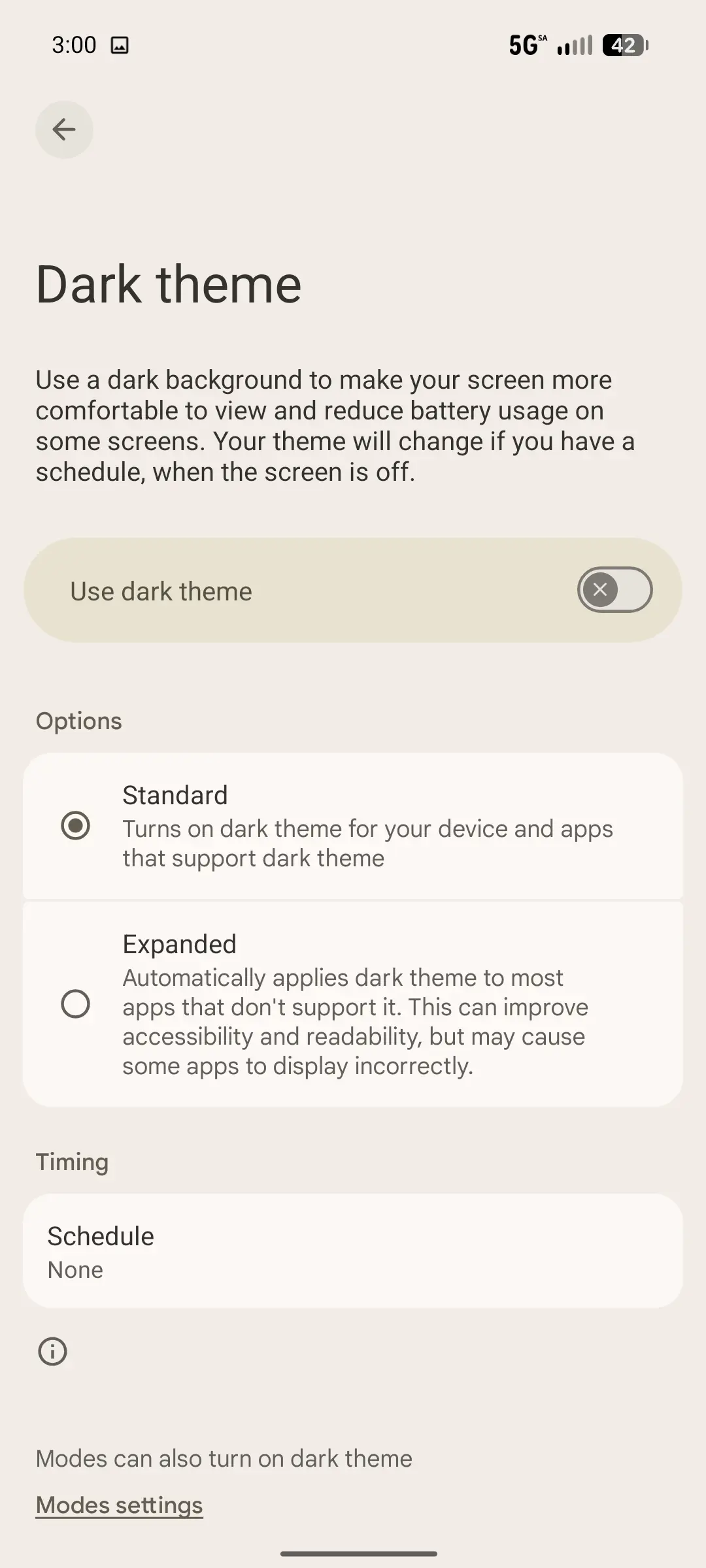Go back using the arrow button
The height and width of the screenshot is (1568, 706).
[64, 129]
